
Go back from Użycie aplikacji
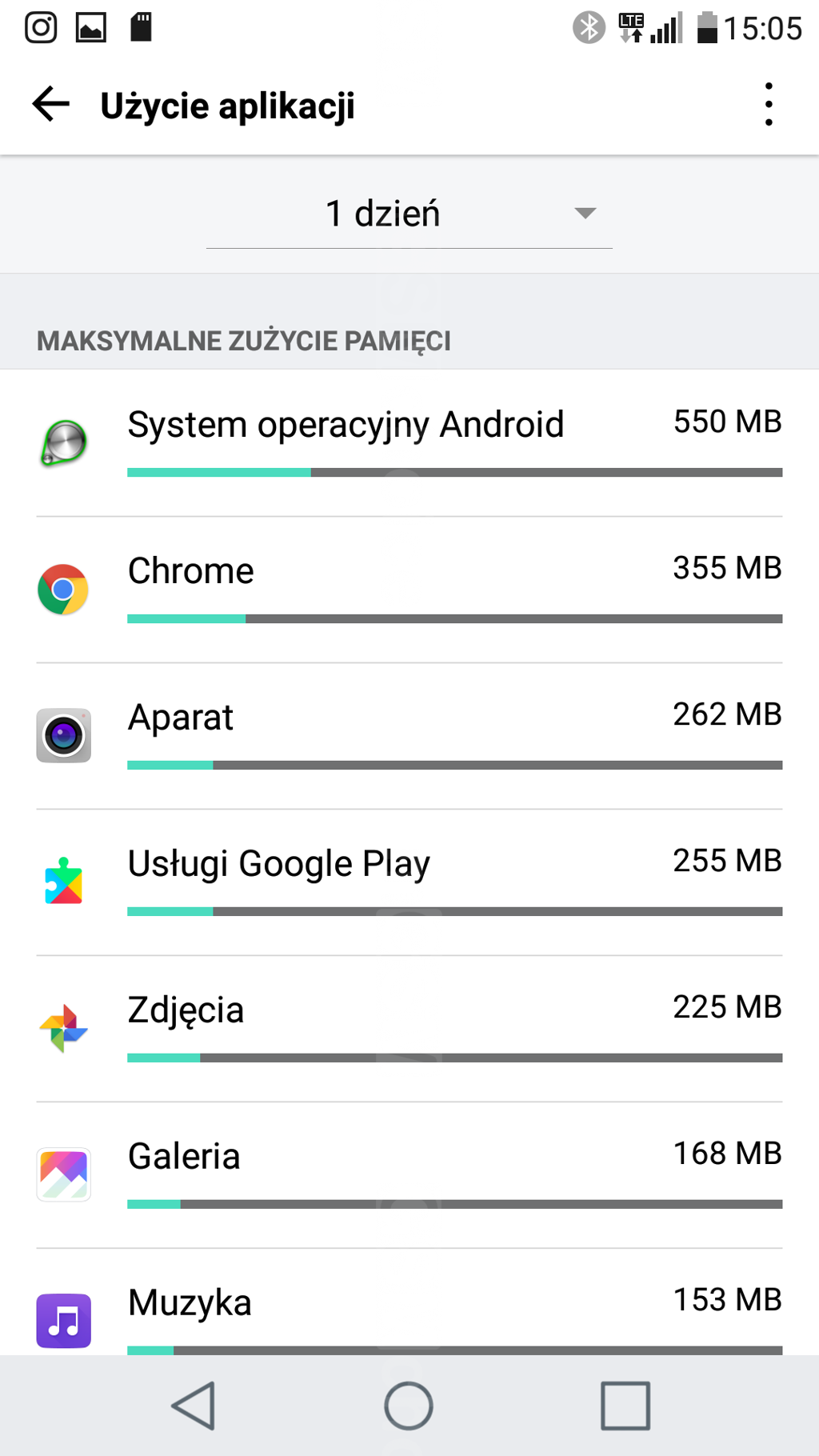(x=51, y=105)
